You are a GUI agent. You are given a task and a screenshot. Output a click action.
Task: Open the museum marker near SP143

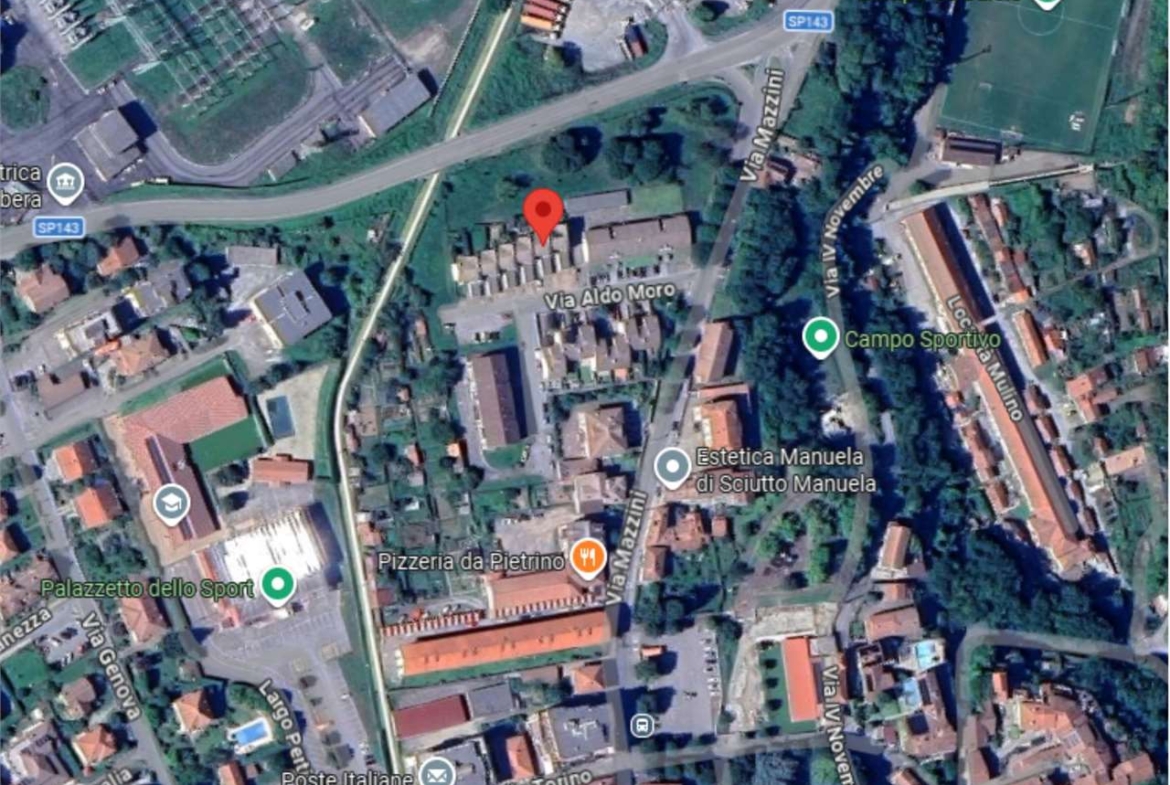(x=65, y=183)
